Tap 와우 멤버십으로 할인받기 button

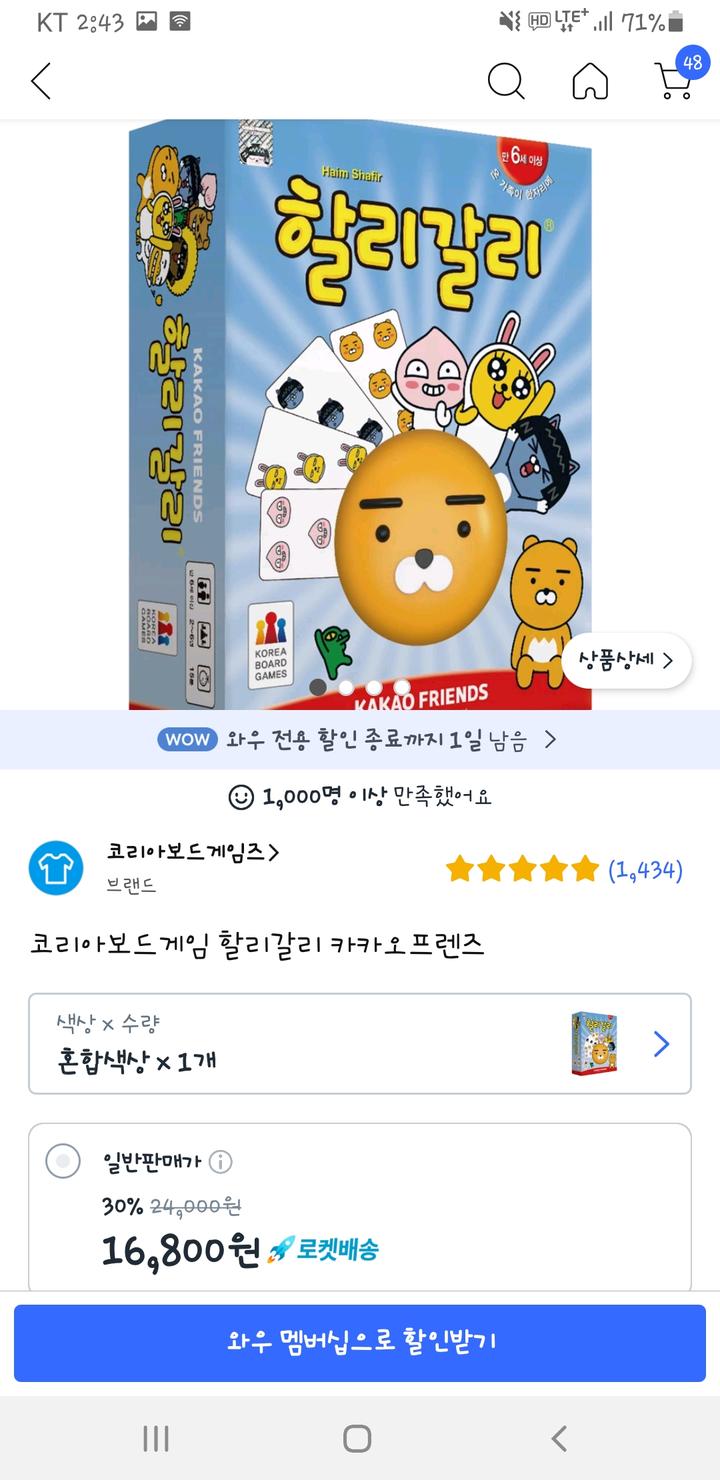359,1342
